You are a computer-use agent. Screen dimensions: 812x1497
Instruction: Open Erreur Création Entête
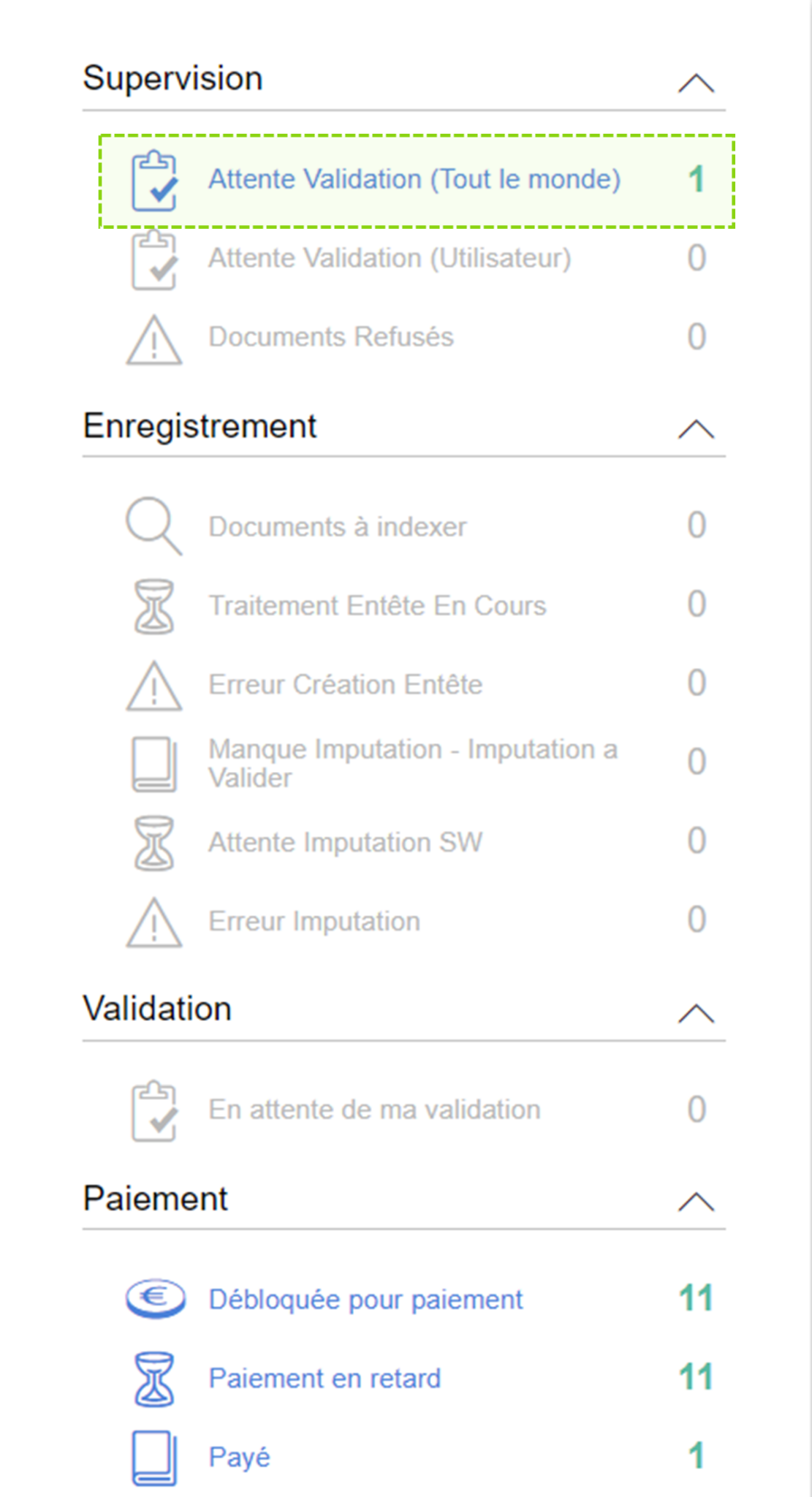pos(345,685)
